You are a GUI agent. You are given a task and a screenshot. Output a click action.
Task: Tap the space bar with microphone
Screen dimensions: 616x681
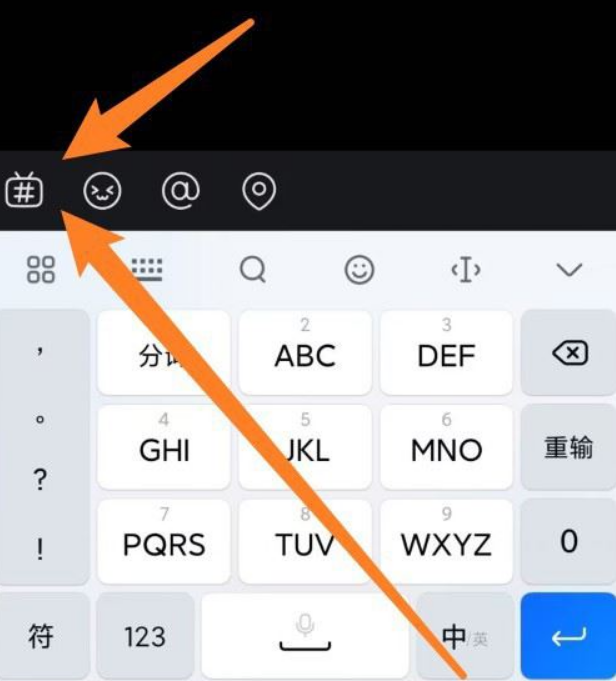306,637
